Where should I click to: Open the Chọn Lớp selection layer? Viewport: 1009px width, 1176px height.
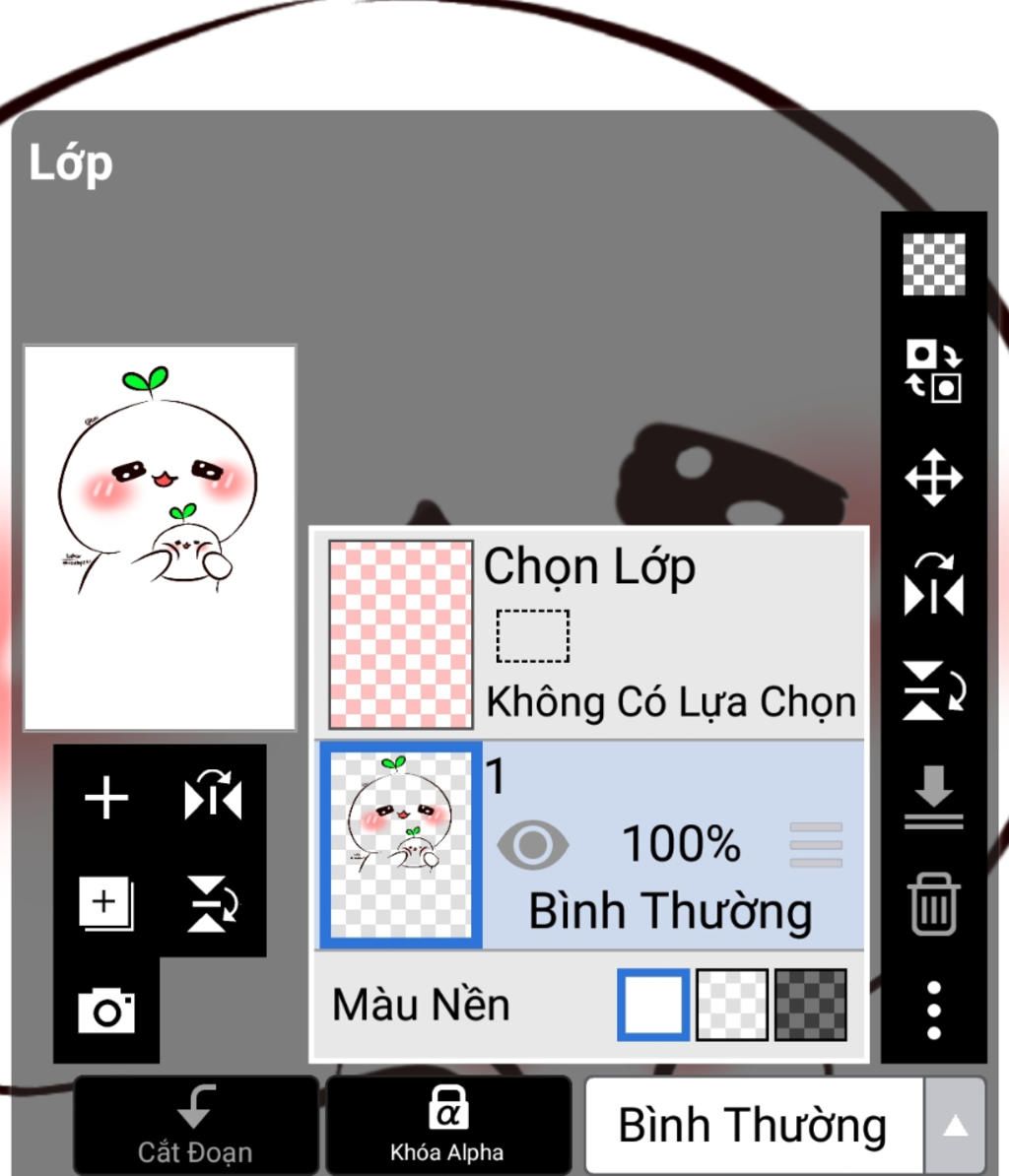point(591,632)
